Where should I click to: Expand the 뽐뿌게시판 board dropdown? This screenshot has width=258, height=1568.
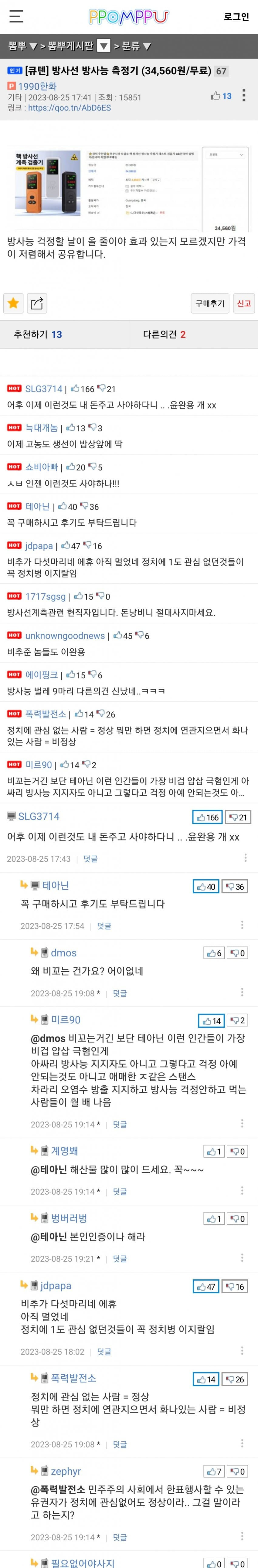[x=104, y=46]
